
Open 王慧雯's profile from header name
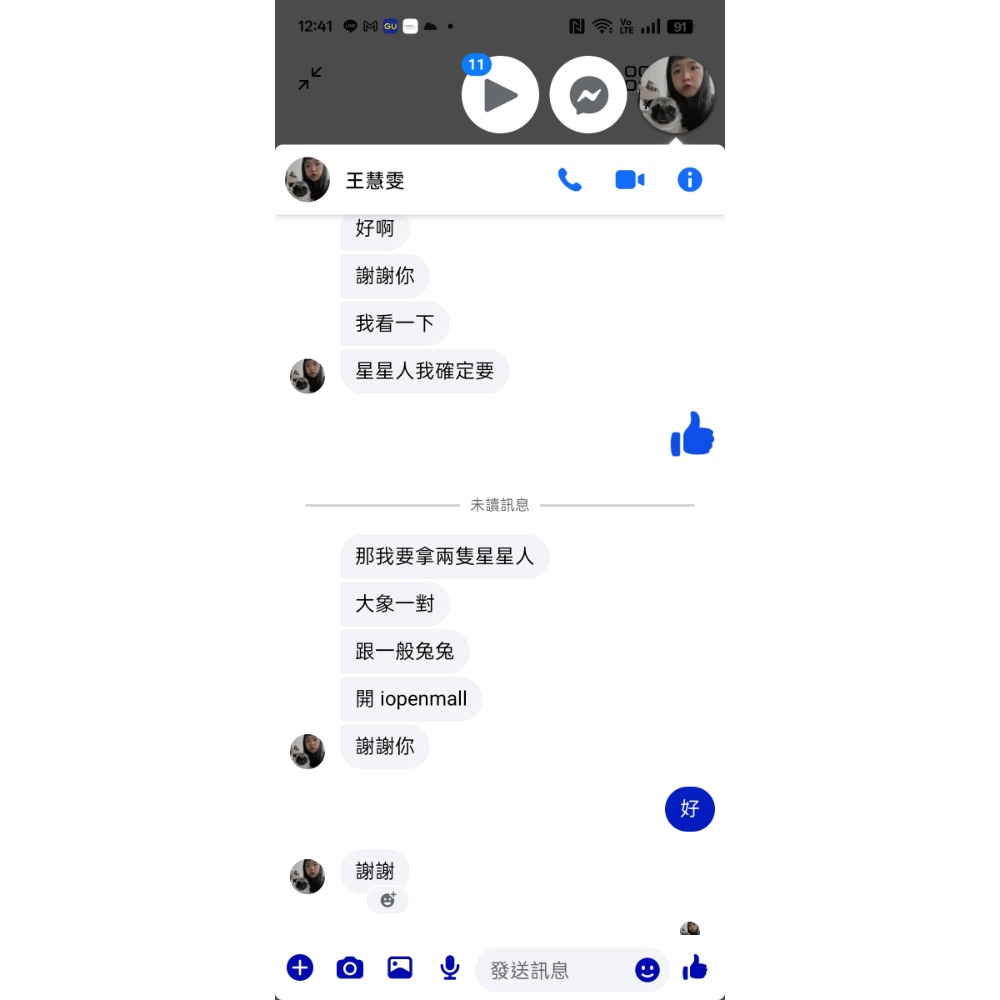[x=375, y=181]
